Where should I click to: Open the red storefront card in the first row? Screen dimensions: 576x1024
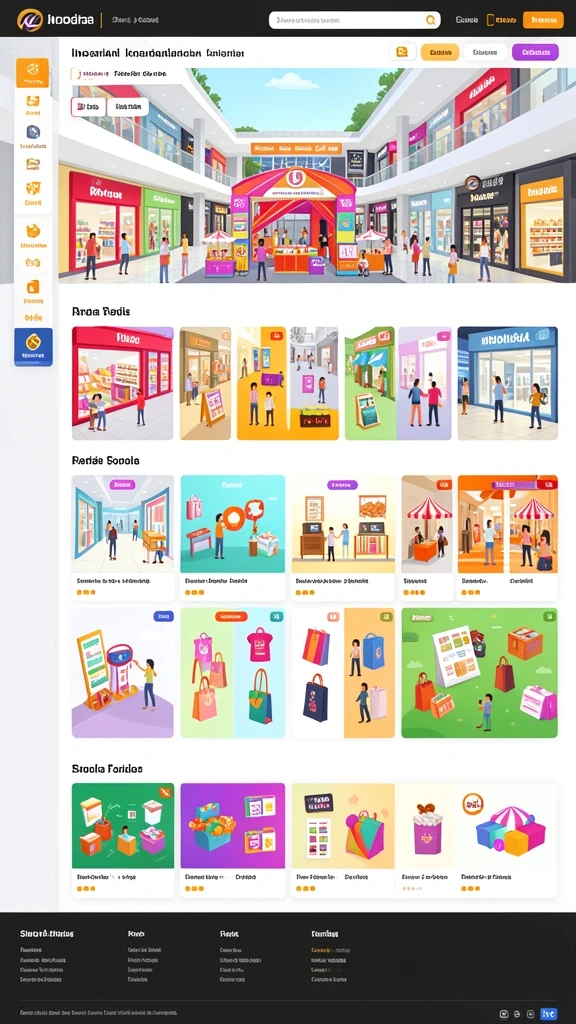[x=123, y=383]
